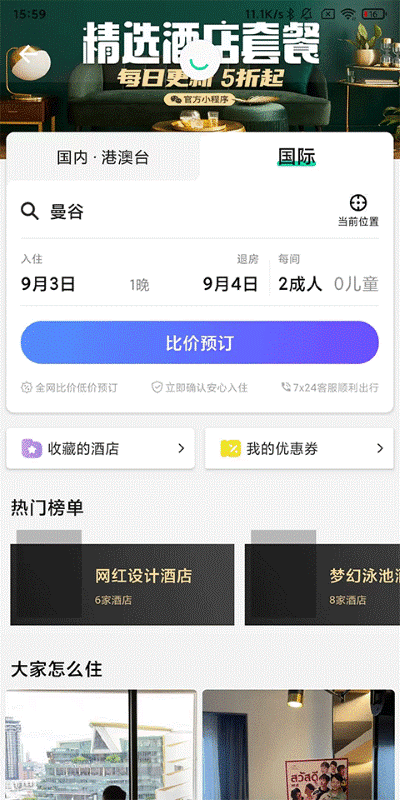Open the 网红设计酒店 ranking card

122,584
